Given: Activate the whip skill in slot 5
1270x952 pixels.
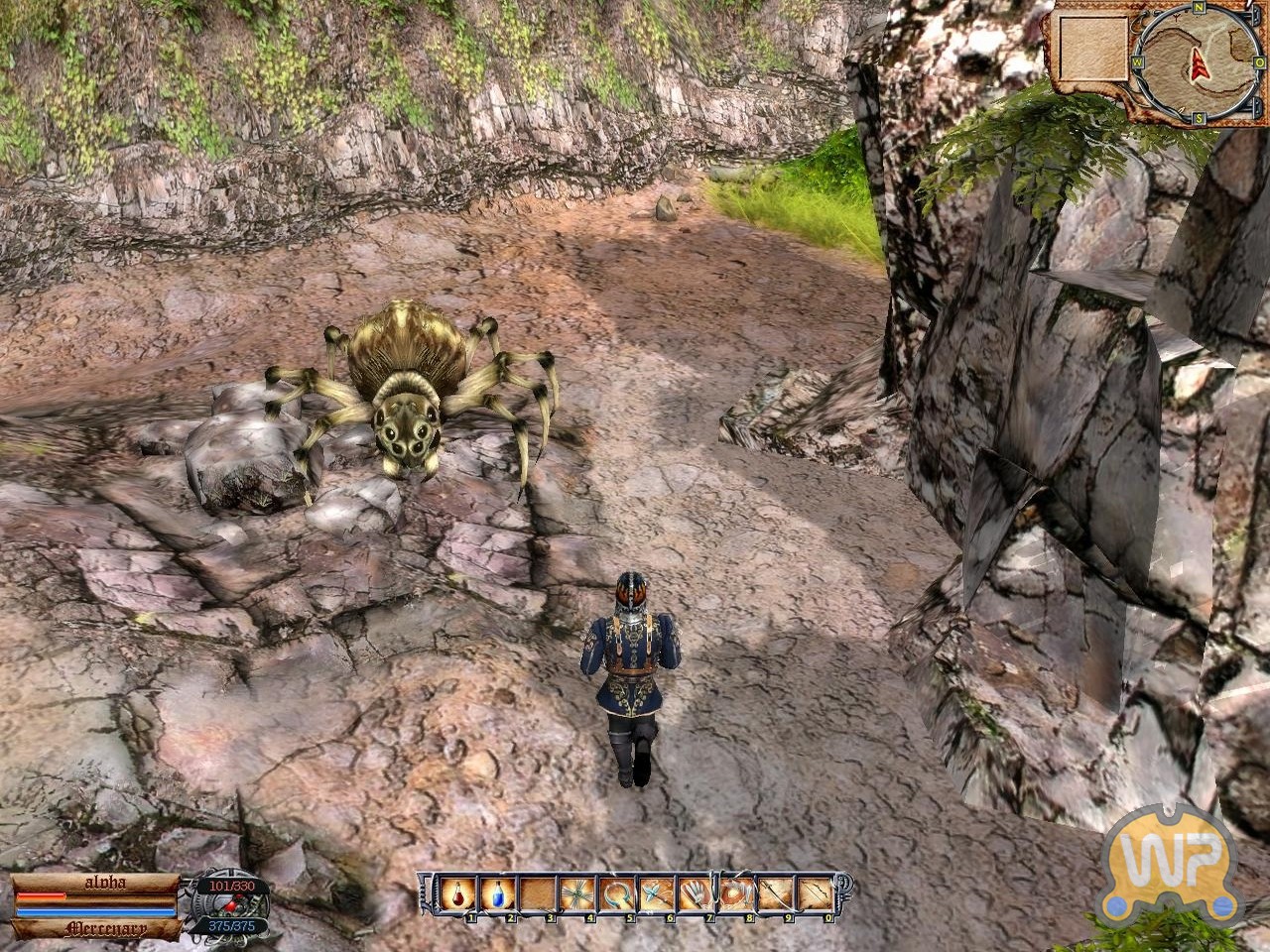Looking at the screenshot, I should tap(617, 893).
